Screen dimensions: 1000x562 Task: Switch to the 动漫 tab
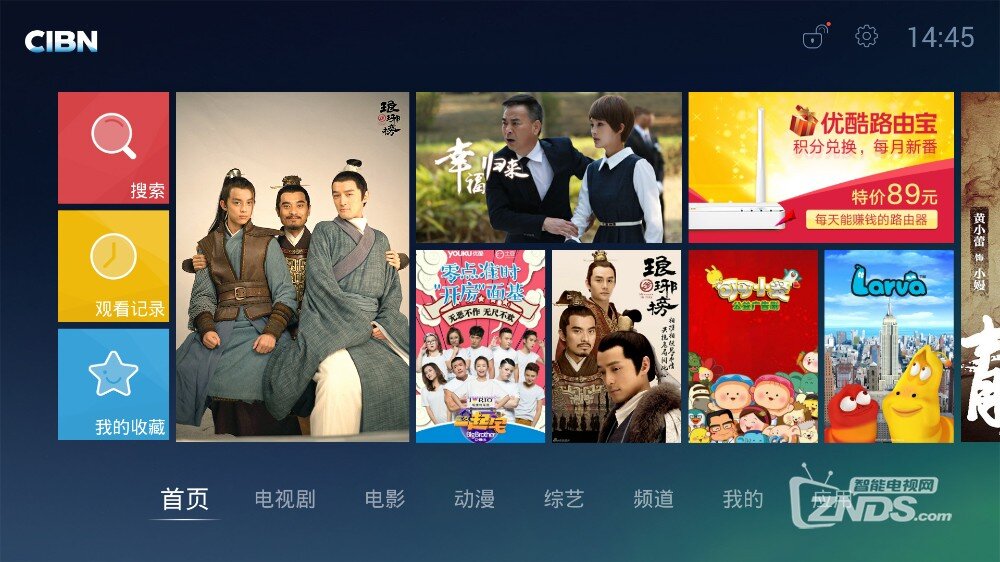click(474, 499)
